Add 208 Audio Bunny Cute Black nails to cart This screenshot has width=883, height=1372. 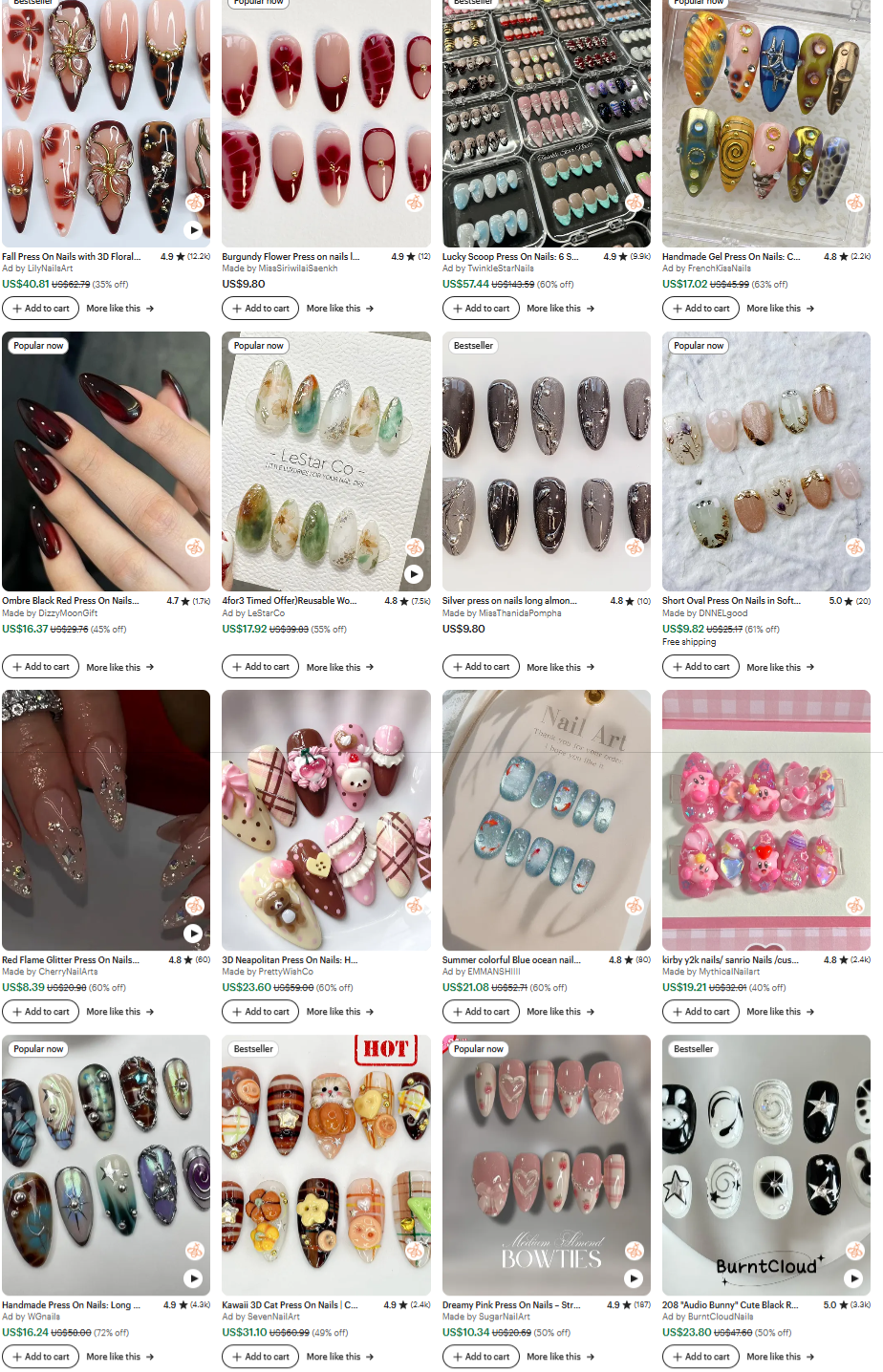click(700, 1357)
